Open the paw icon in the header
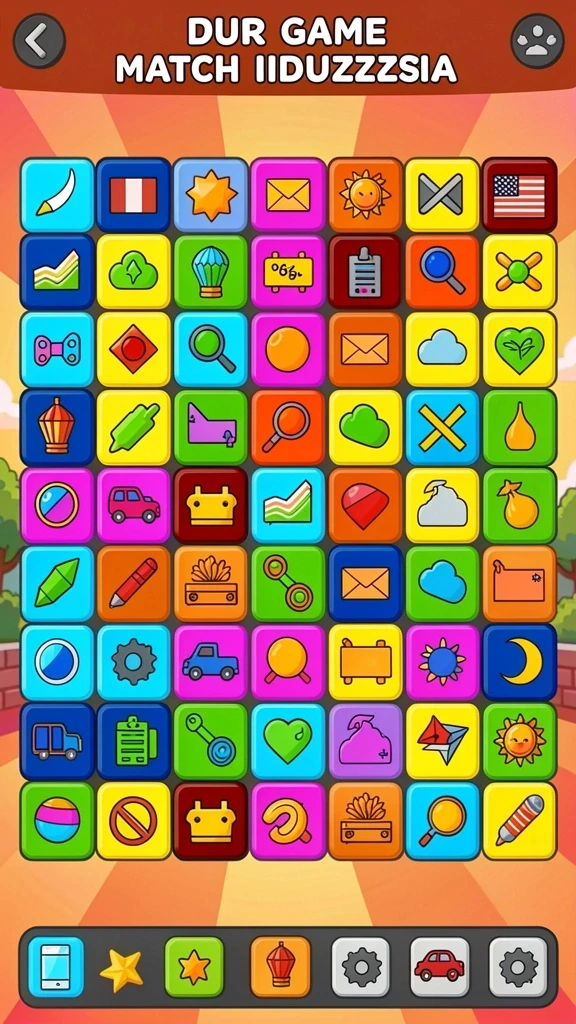 pos(537,40)
